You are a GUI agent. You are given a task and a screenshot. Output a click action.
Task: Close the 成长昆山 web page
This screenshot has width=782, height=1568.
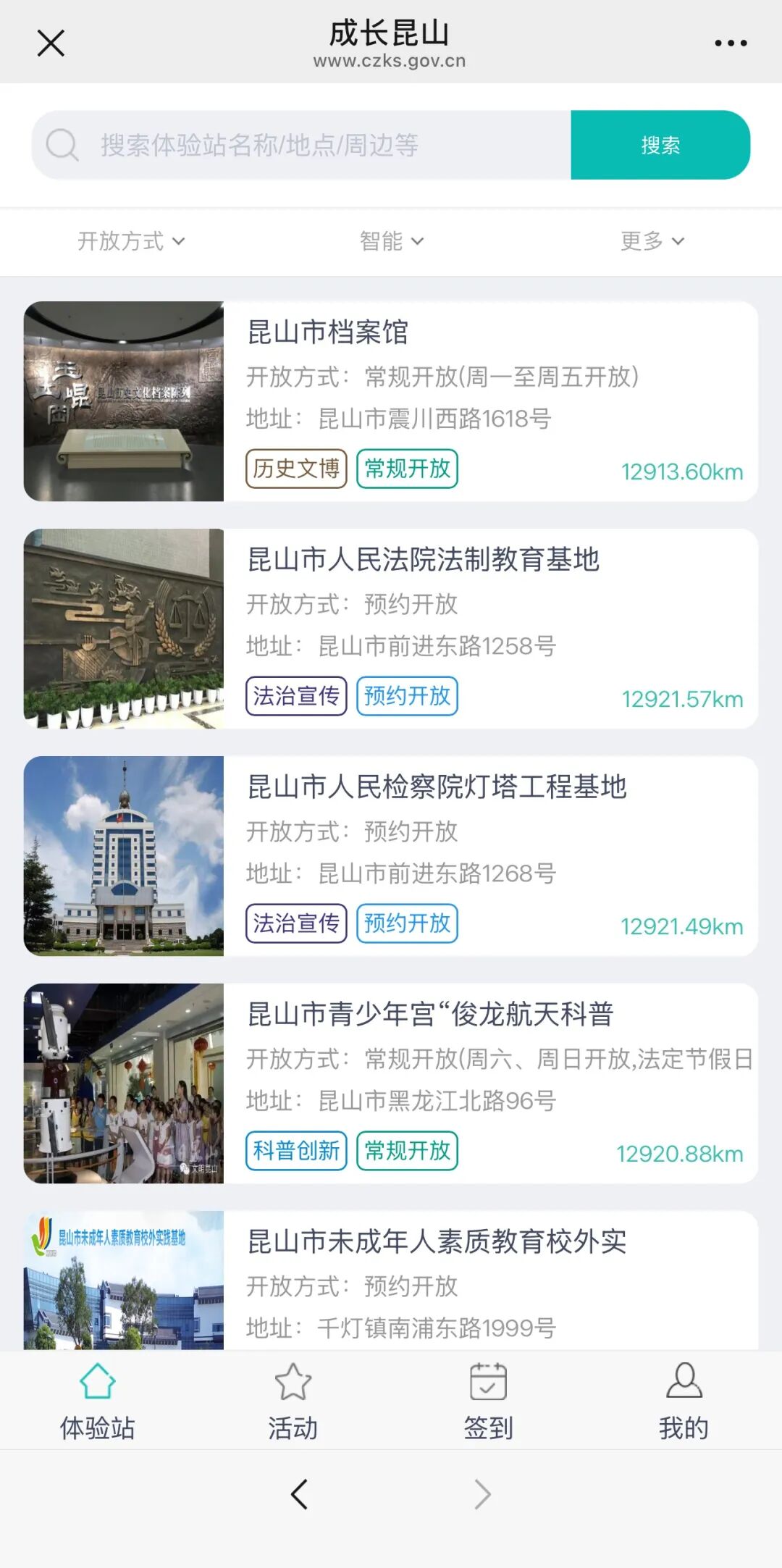[51, 43]
